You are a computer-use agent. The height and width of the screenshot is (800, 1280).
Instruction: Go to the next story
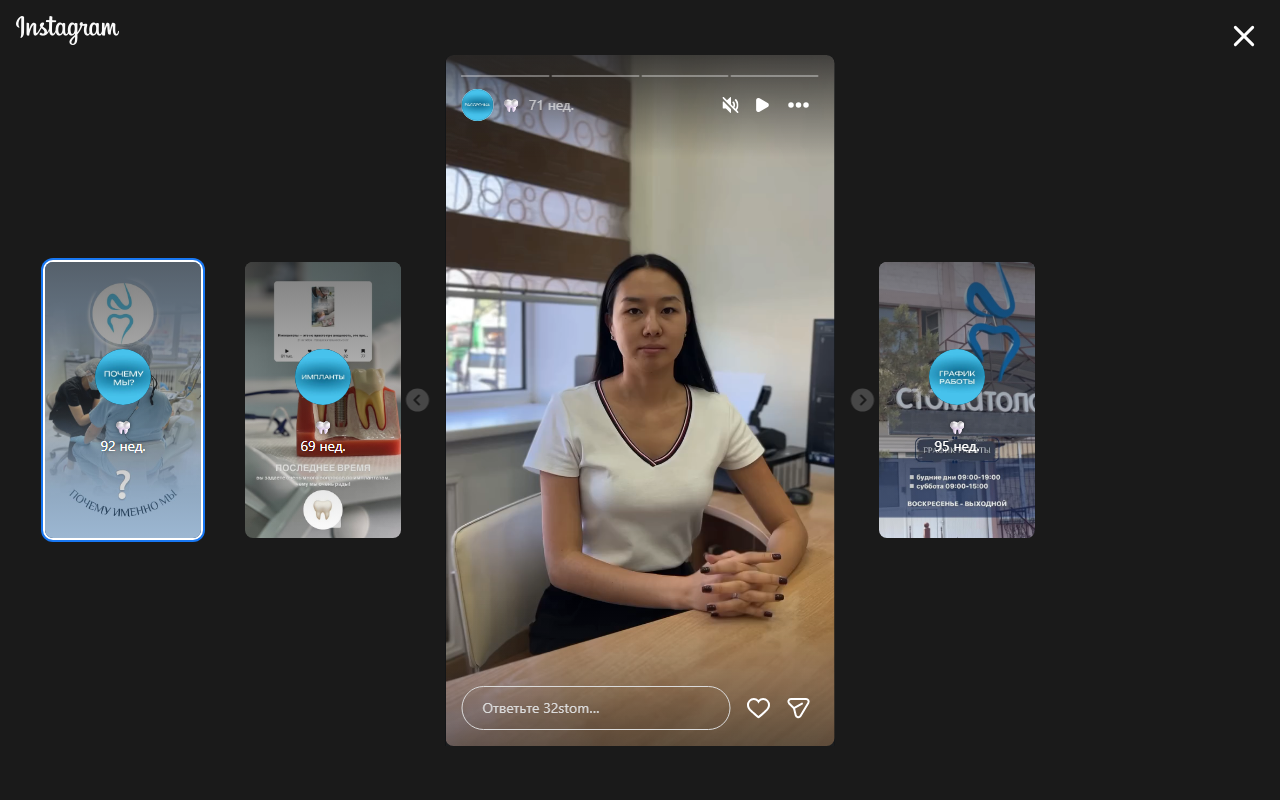pos(862,400)
